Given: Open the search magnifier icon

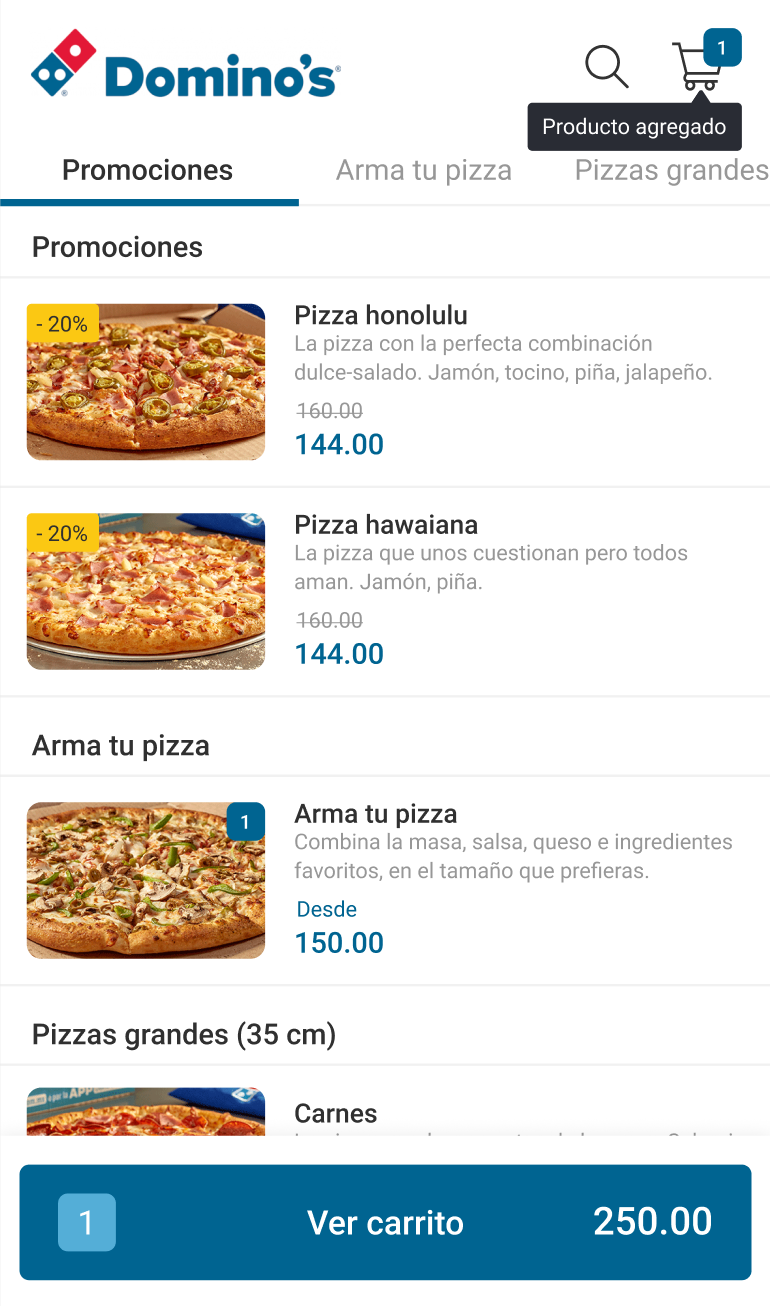Looking at the screenshot, I should 606,67.
